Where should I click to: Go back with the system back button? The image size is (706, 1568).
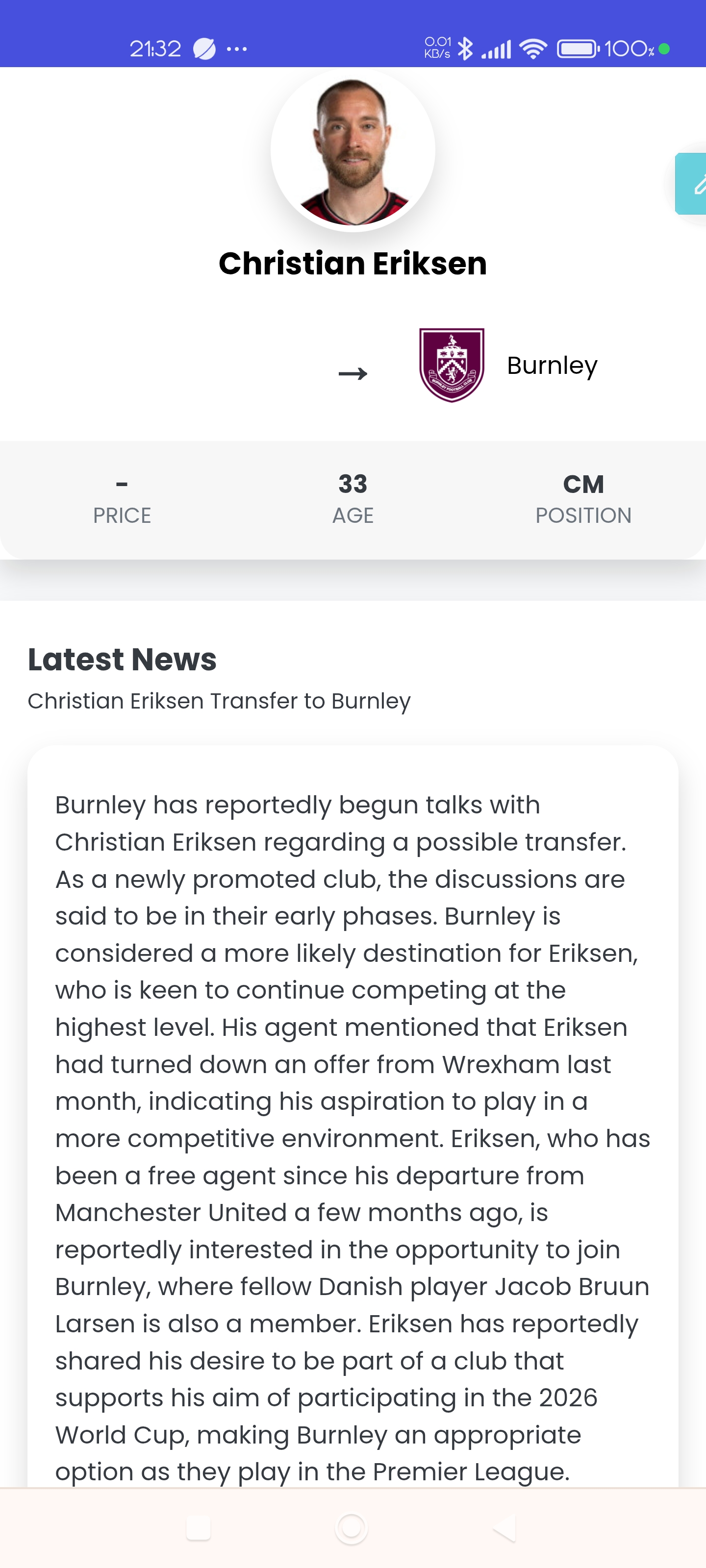coord(505,1528)
